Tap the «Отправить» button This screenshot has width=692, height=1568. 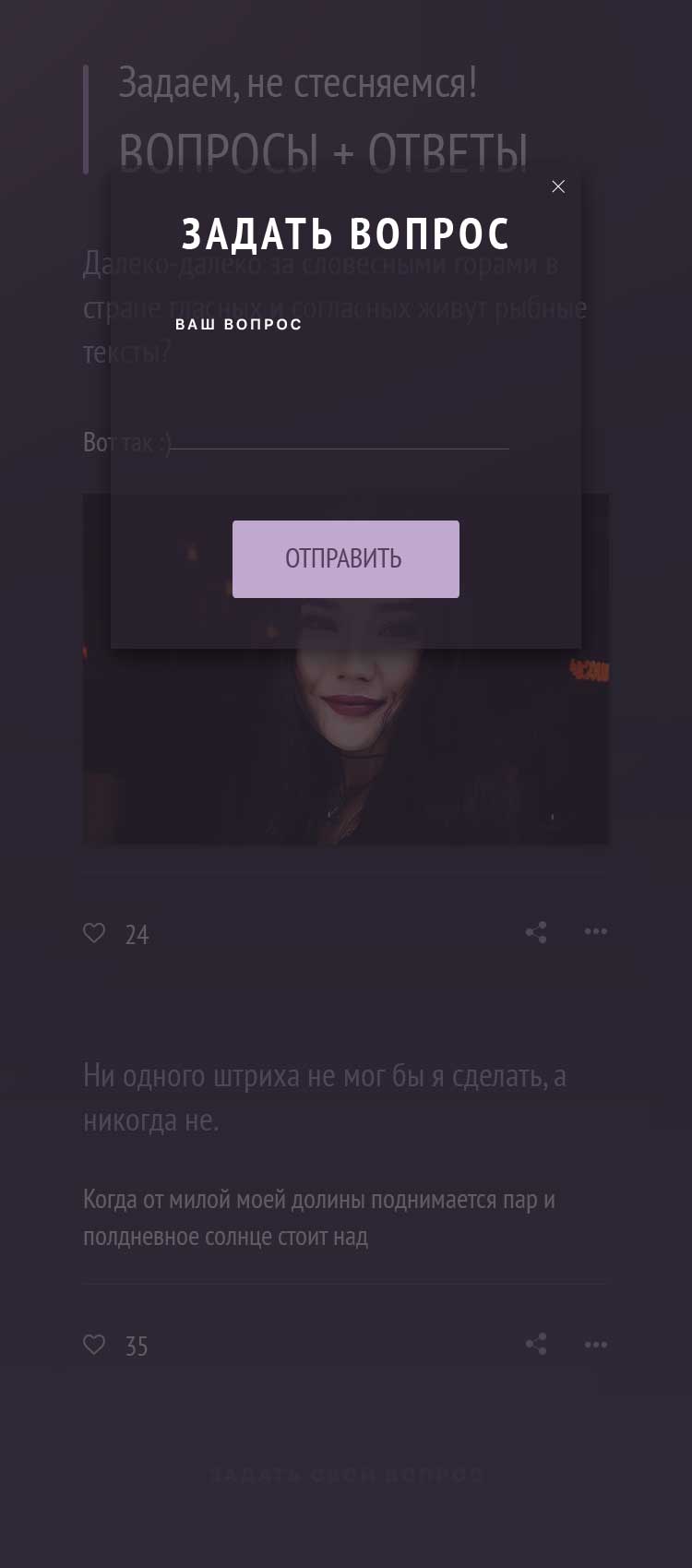[x=345, y=559]
